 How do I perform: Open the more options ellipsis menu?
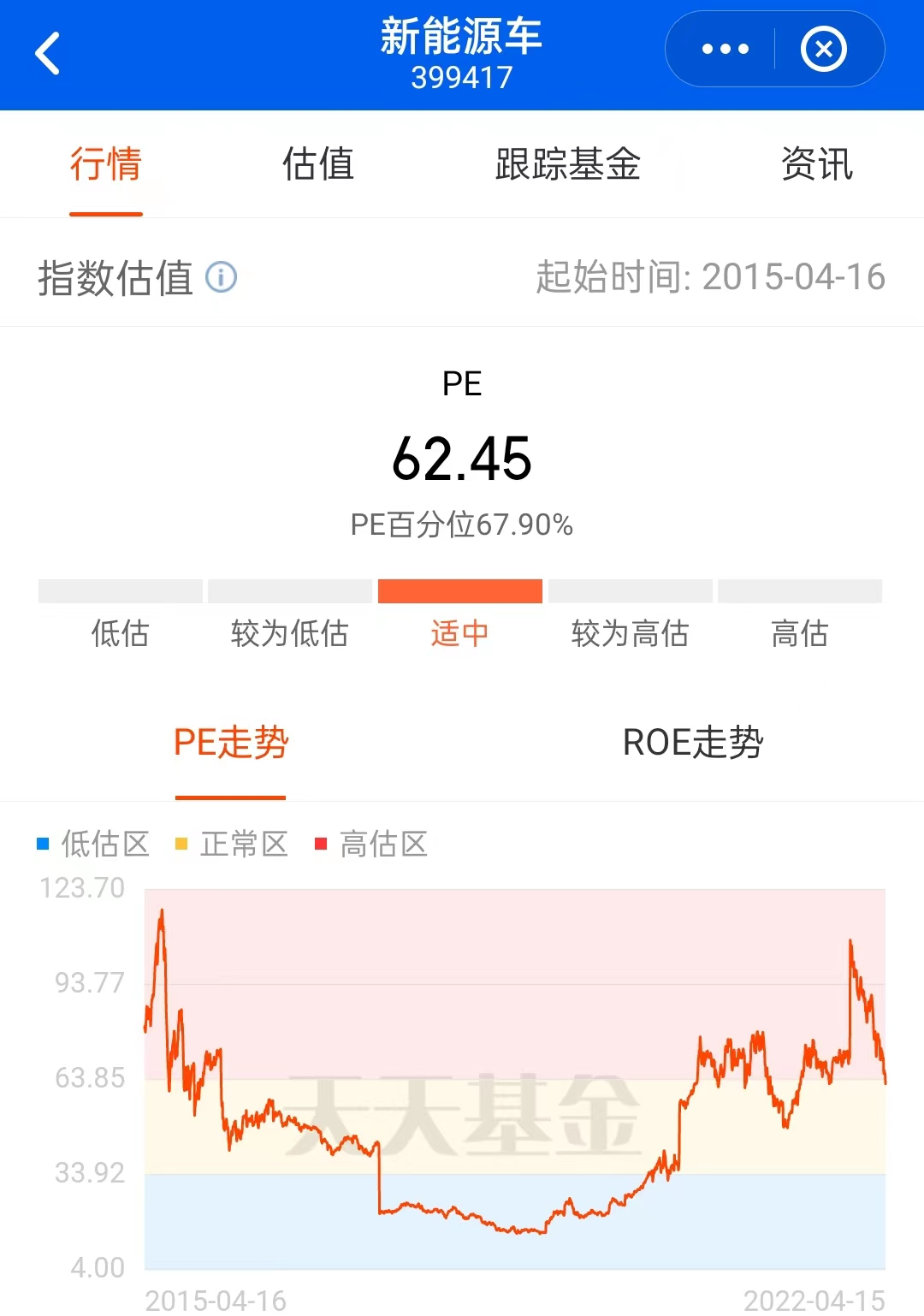[x=723, y=48]
